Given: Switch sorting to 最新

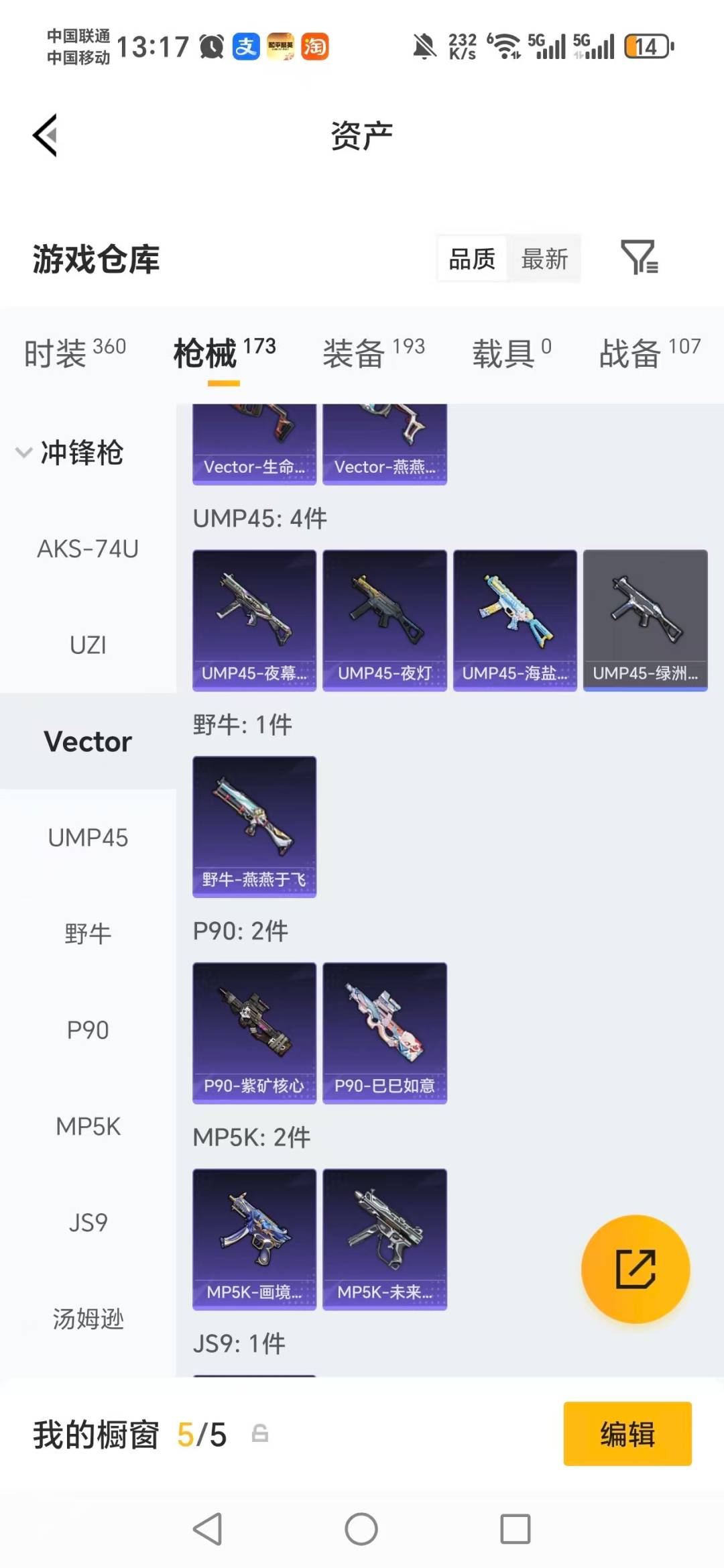Looking at the screenshot, I should (544, 259).
